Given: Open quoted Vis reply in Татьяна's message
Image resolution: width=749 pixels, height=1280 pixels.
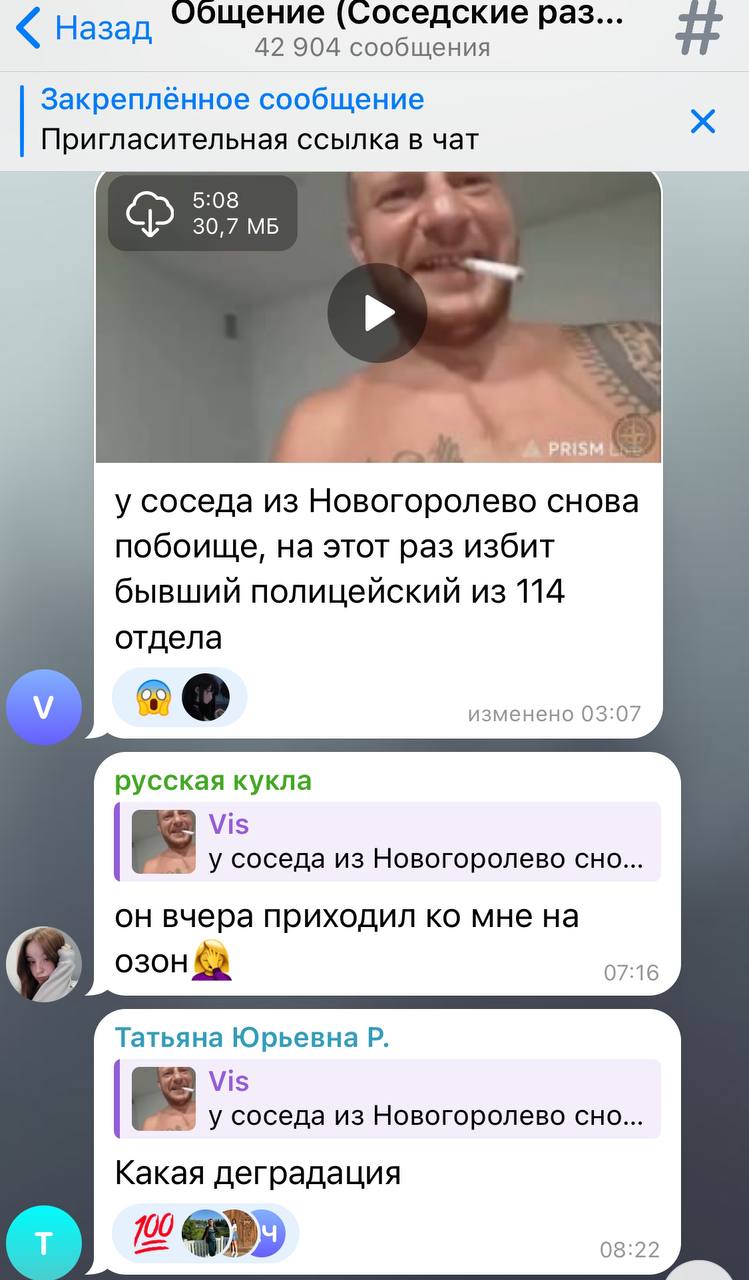Looking at the screenshot, I should (387, 1099).
